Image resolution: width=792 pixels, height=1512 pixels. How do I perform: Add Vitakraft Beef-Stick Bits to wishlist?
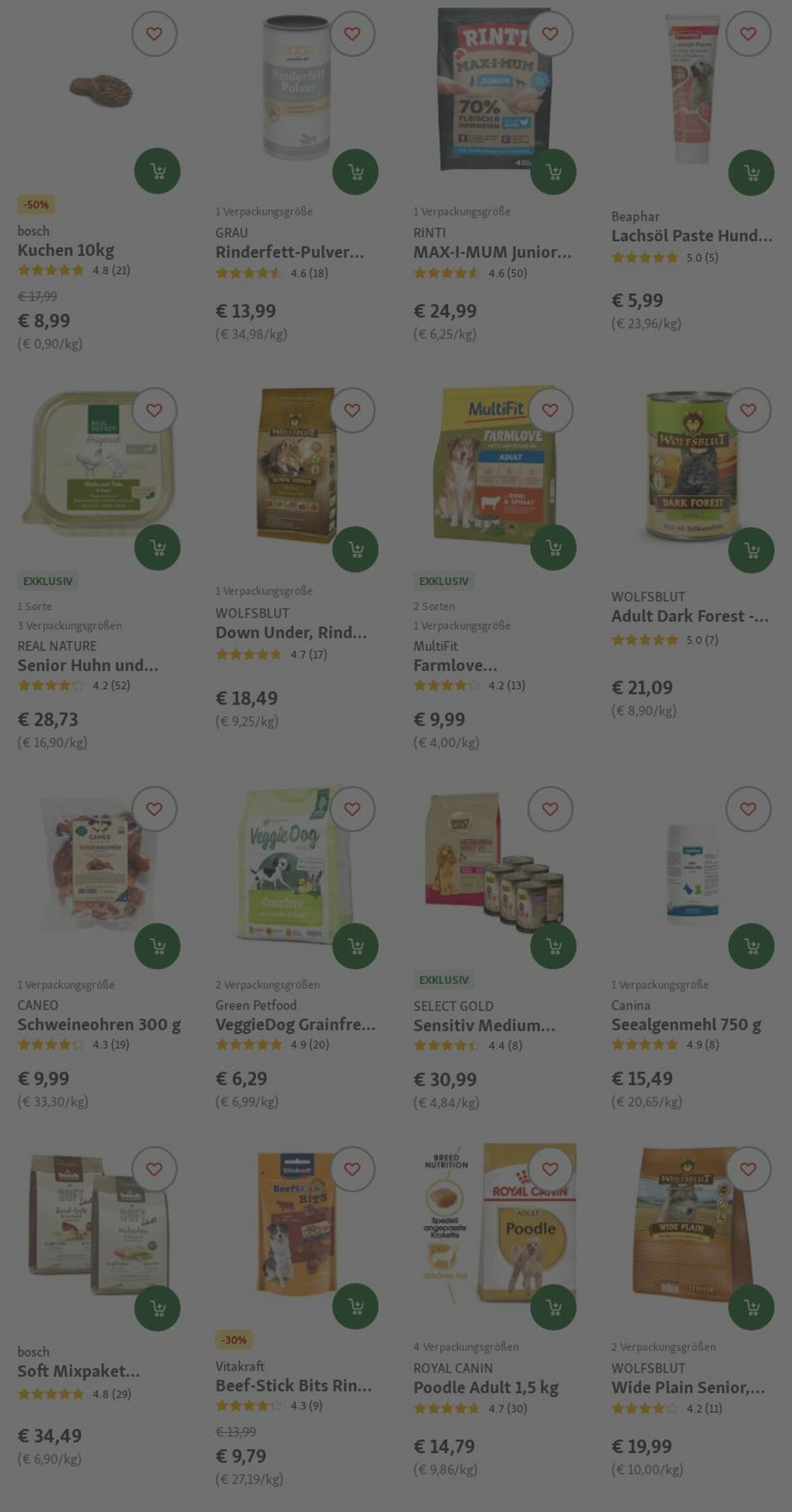[352, 1169]
